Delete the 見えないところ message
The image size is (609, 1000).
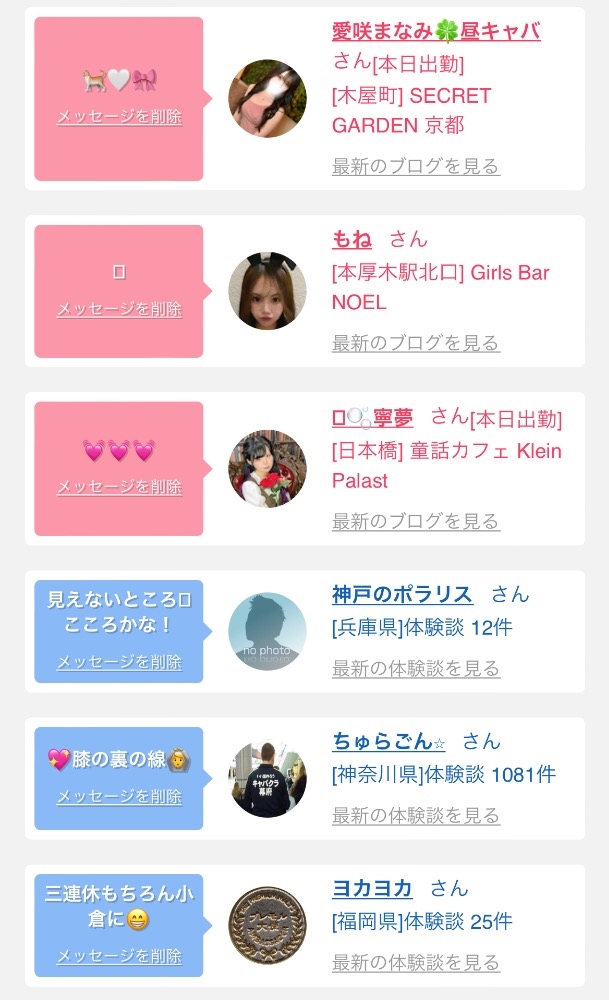click(119, 662)
